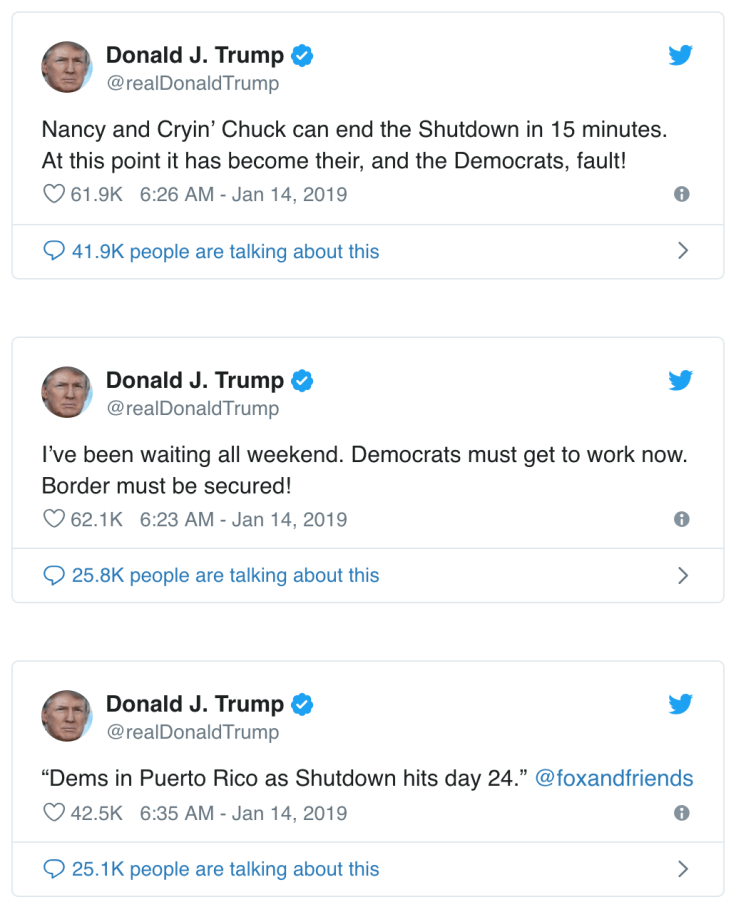Image resolution: width=736 pixels, height=917 pixels.
Task: Open the @foxandfriends profile link
Action: (614, 778)
